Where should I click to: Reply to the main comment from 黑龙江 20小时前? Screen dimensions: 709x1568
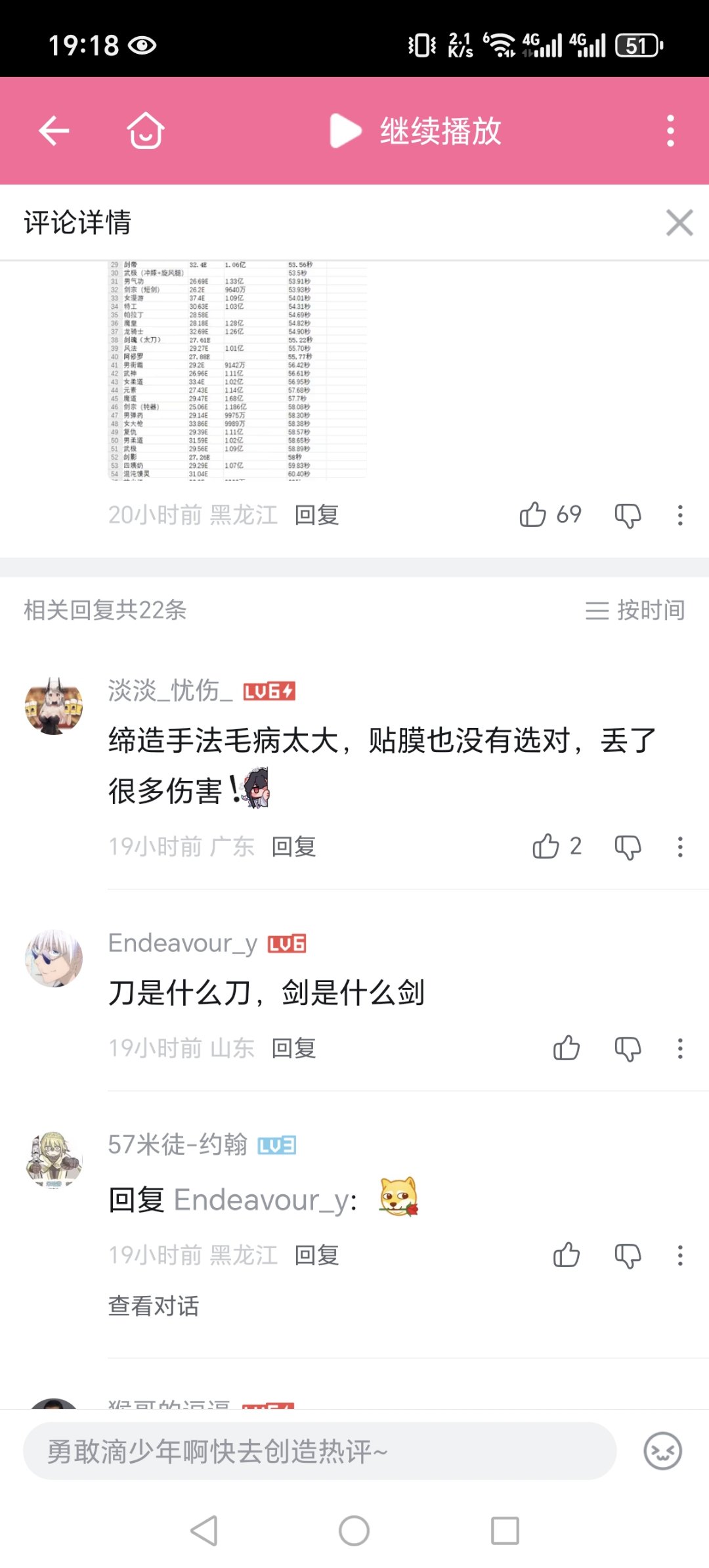coord(316,515)
